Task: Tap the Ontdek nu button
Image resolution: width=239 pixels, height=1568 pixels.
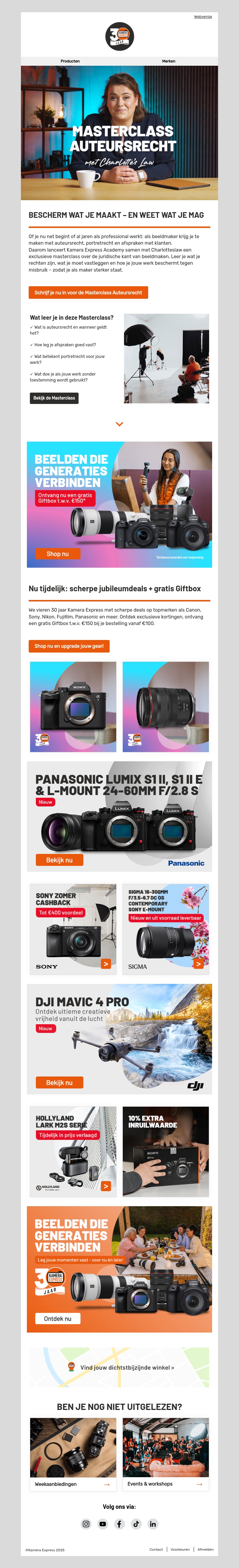Action: [57, 1301]
